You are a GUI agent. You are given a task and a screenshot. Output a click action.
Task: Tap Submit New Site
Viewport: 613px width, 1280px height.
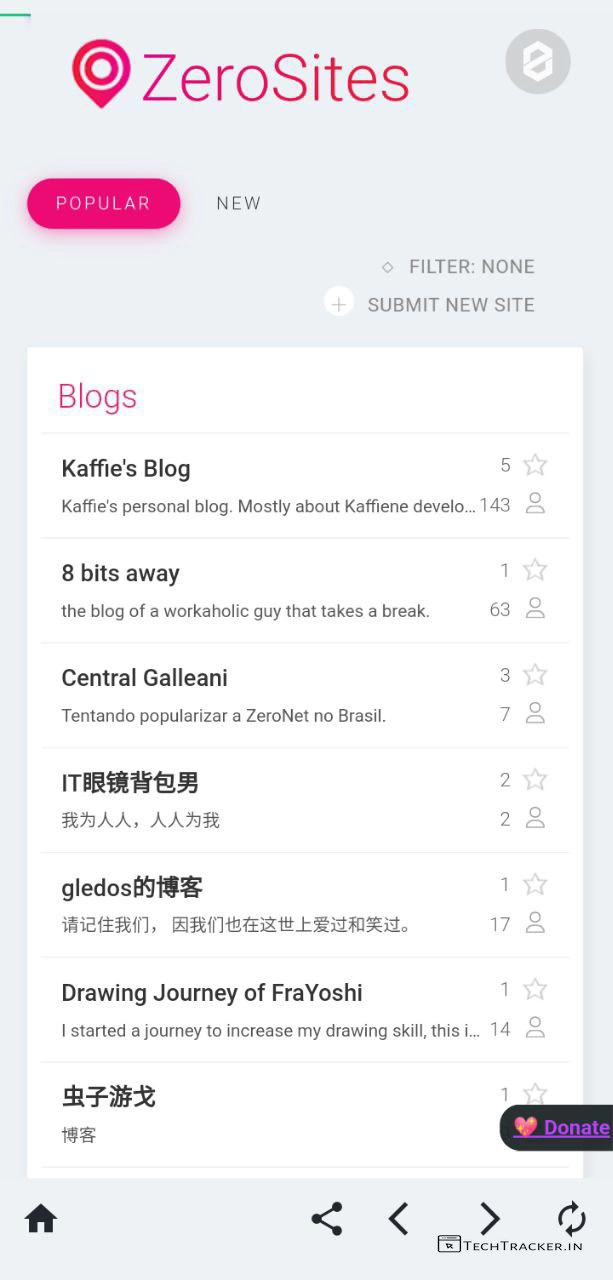[450, 305]
